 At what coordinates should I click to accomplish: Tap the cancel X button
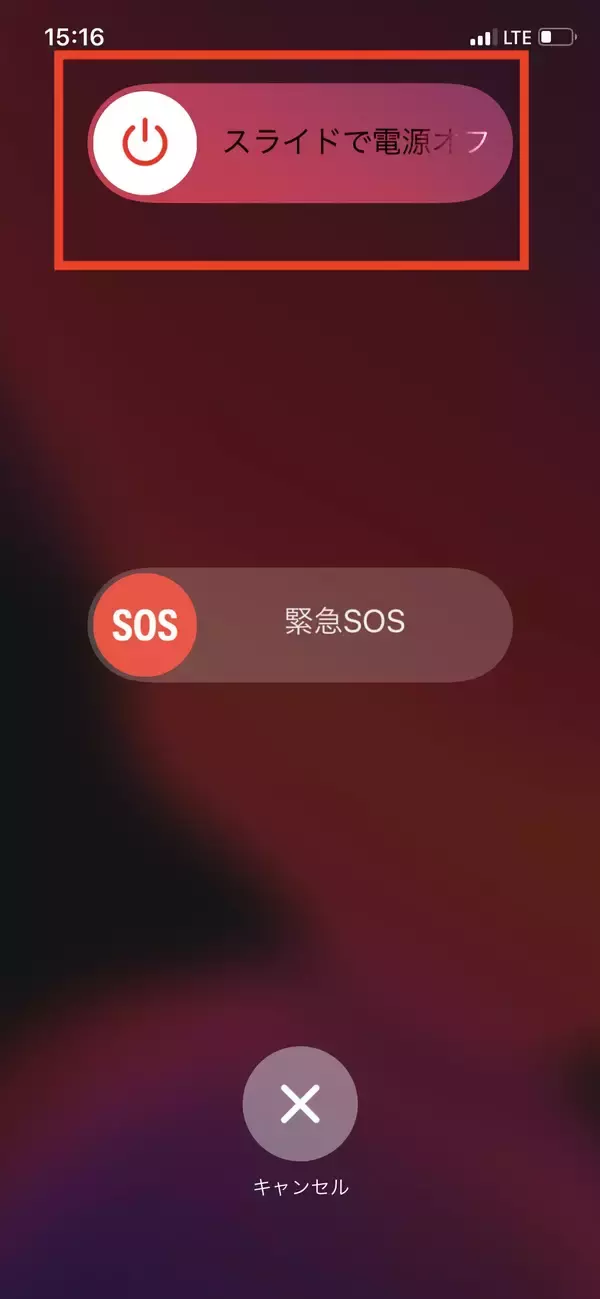(x=300, y=1103)
